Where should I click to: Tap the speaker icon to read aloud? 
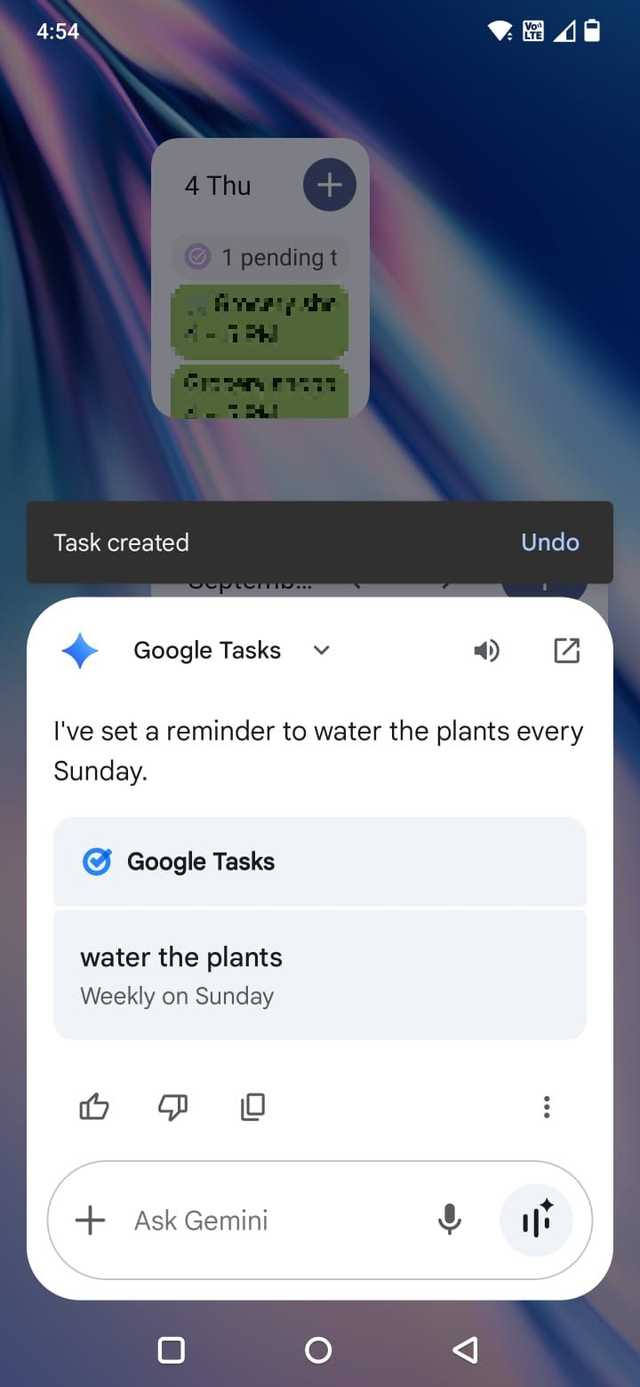(486, 651)
